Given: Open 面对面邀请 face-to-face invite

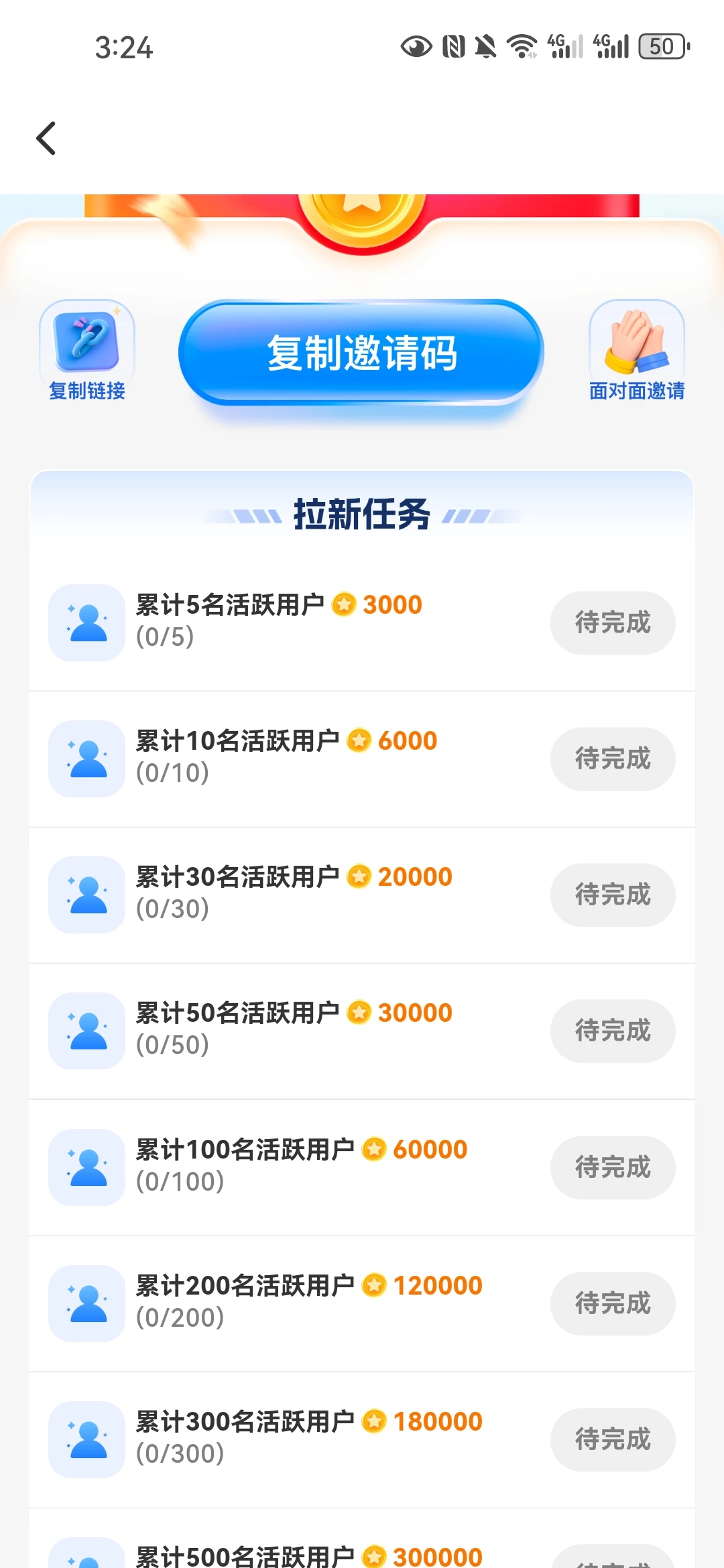Looking at the screenshot, I should (x=636, y=350).
